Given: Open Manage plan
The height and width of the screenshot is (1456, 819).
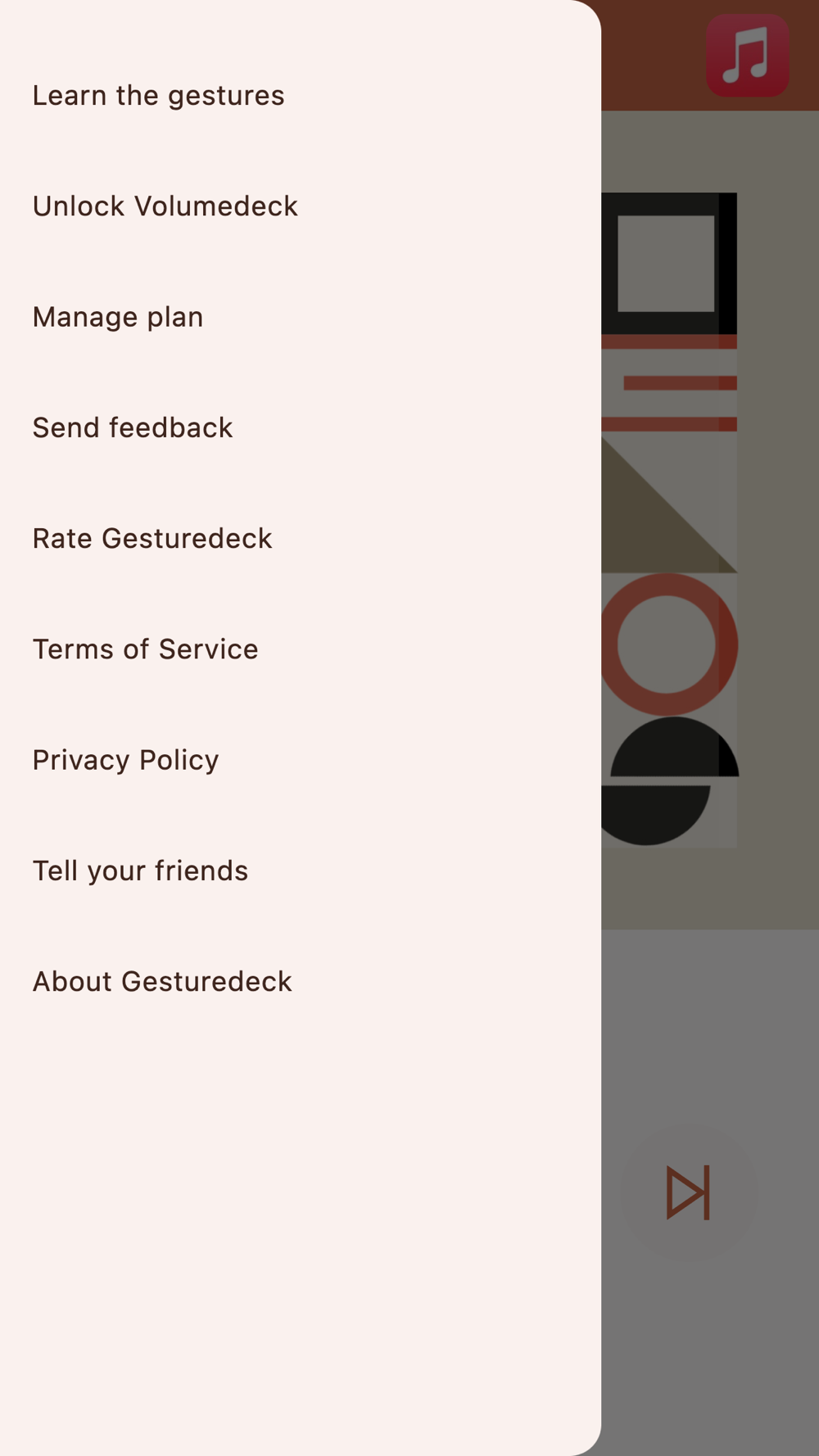Looking at the screenshot, I should pyautogui.click(x=301, y=317).
